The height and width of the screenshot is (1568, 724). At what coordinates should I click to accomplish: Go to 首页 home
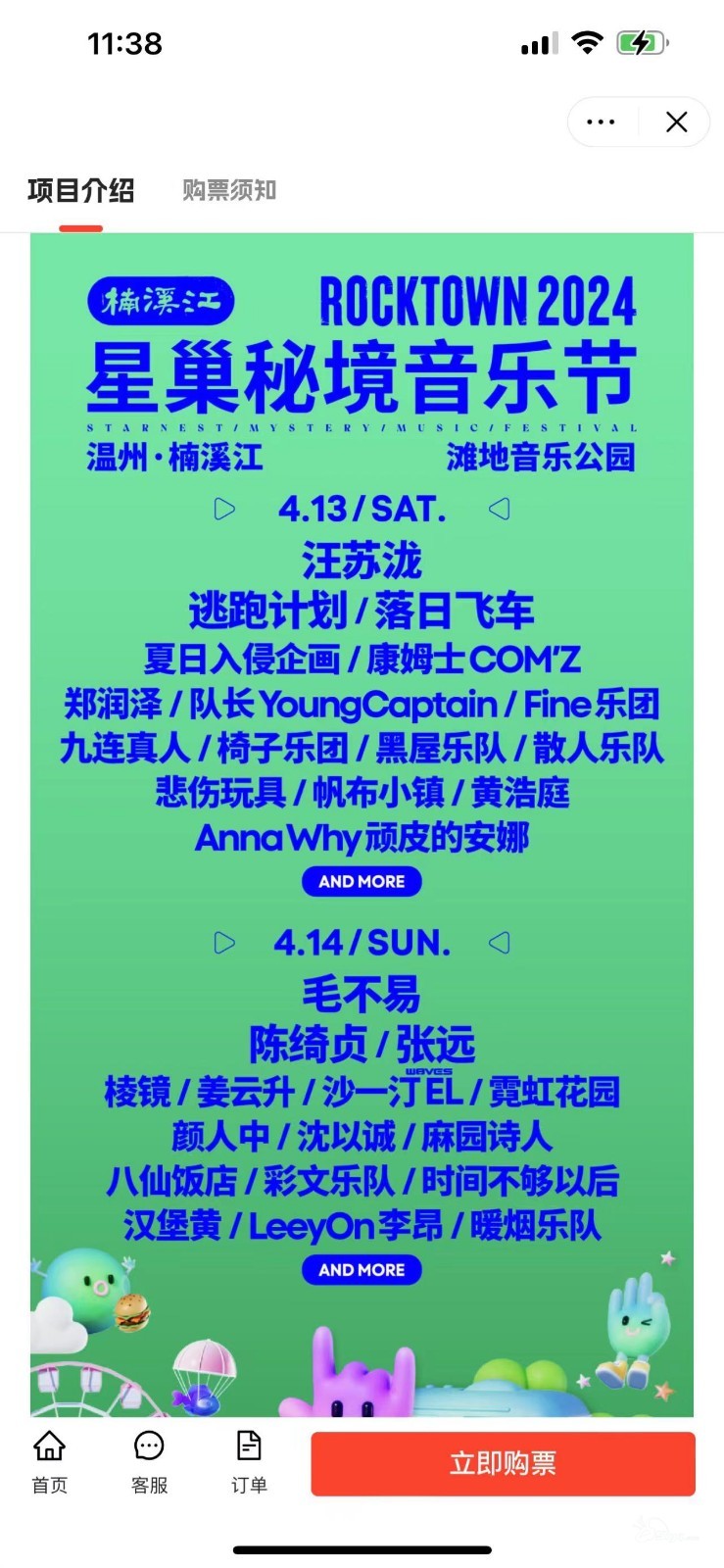click(x=50, y=1461)
